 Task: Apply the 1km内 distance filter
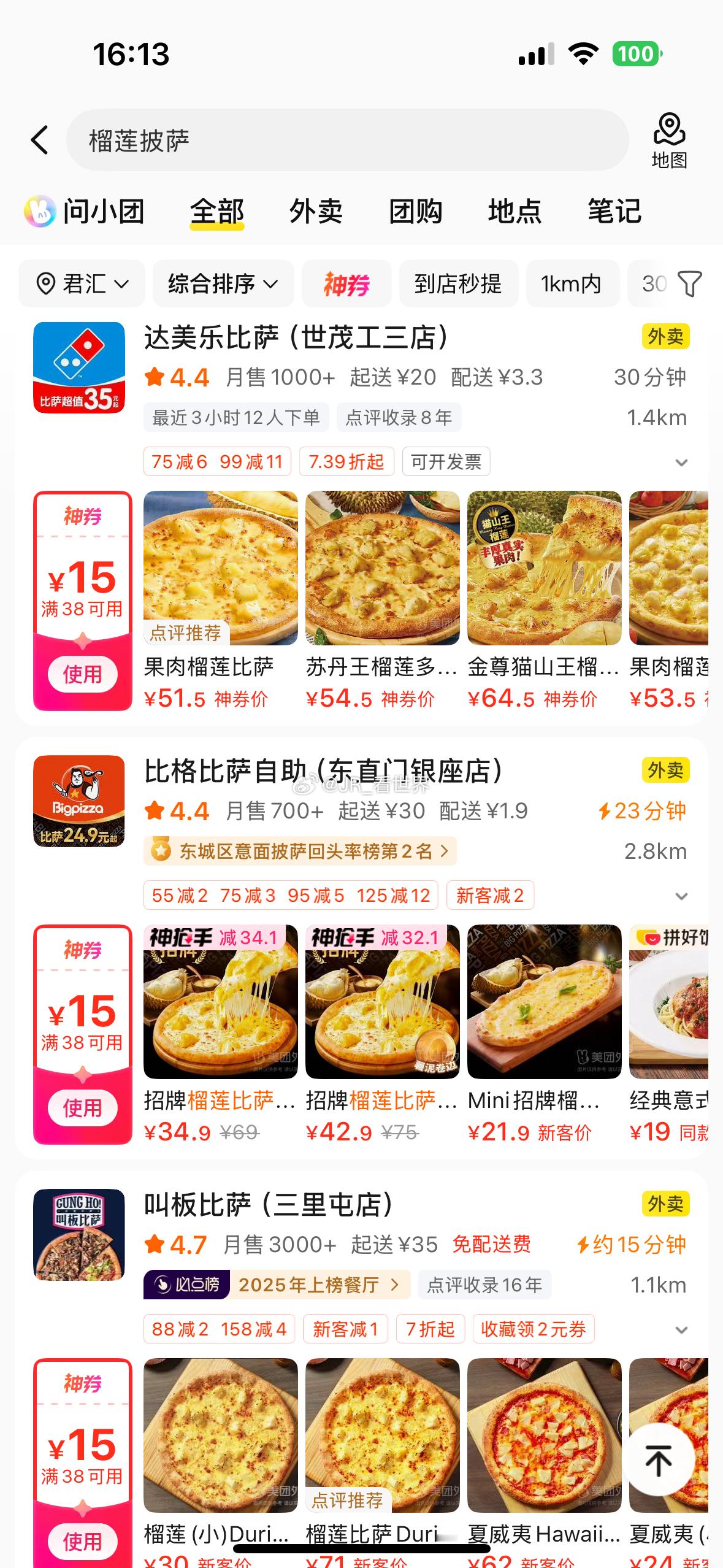click(570, 283)
